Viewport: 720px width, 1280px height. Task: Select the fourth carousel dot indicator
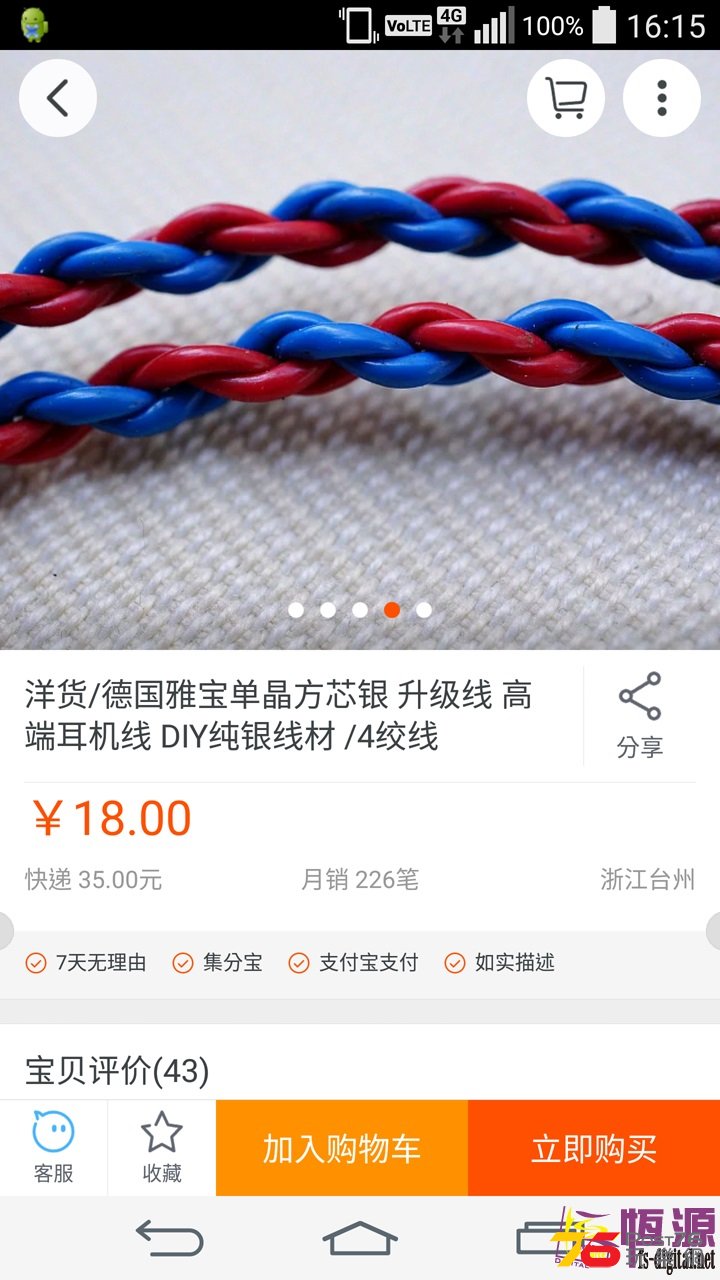(392, 610)
